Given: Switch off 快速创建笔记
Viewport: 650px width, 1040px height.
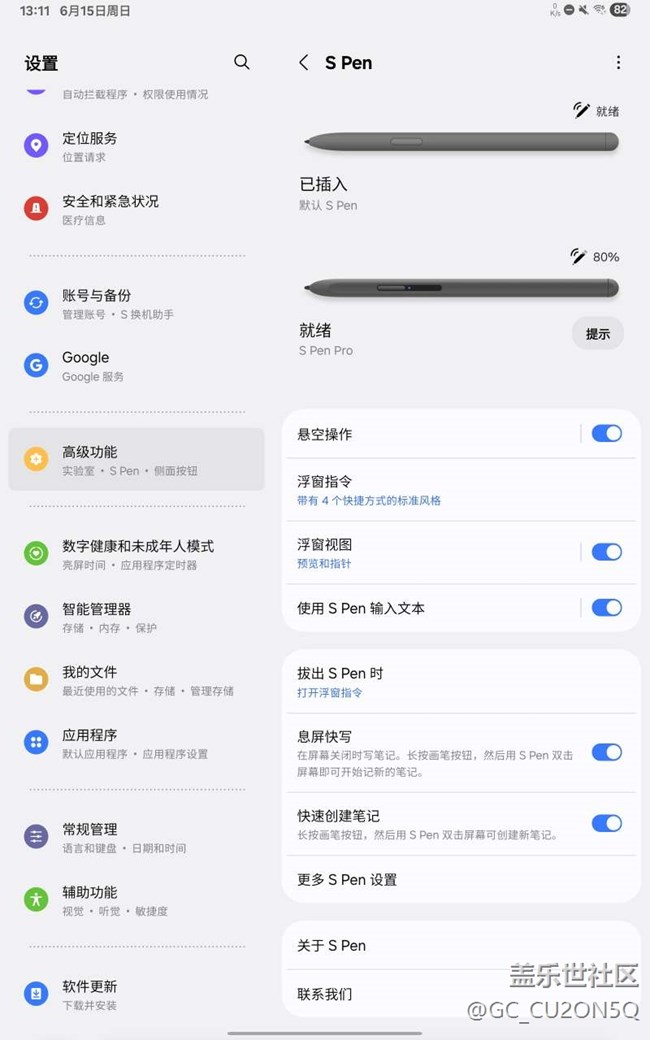Looking at the screenshot, I should (x=606, y=823).
